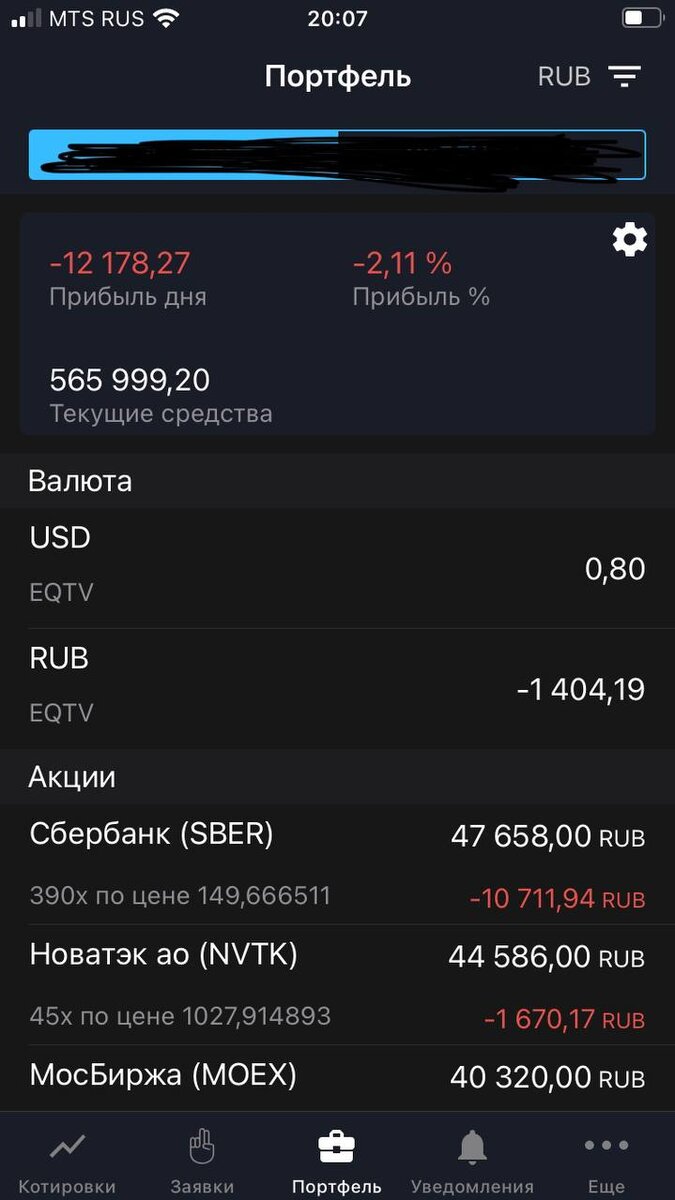The width and height of the screenshot is (675, 1200).
Task: Go to the Уведомления tab
Action: tap(472, 1162)
